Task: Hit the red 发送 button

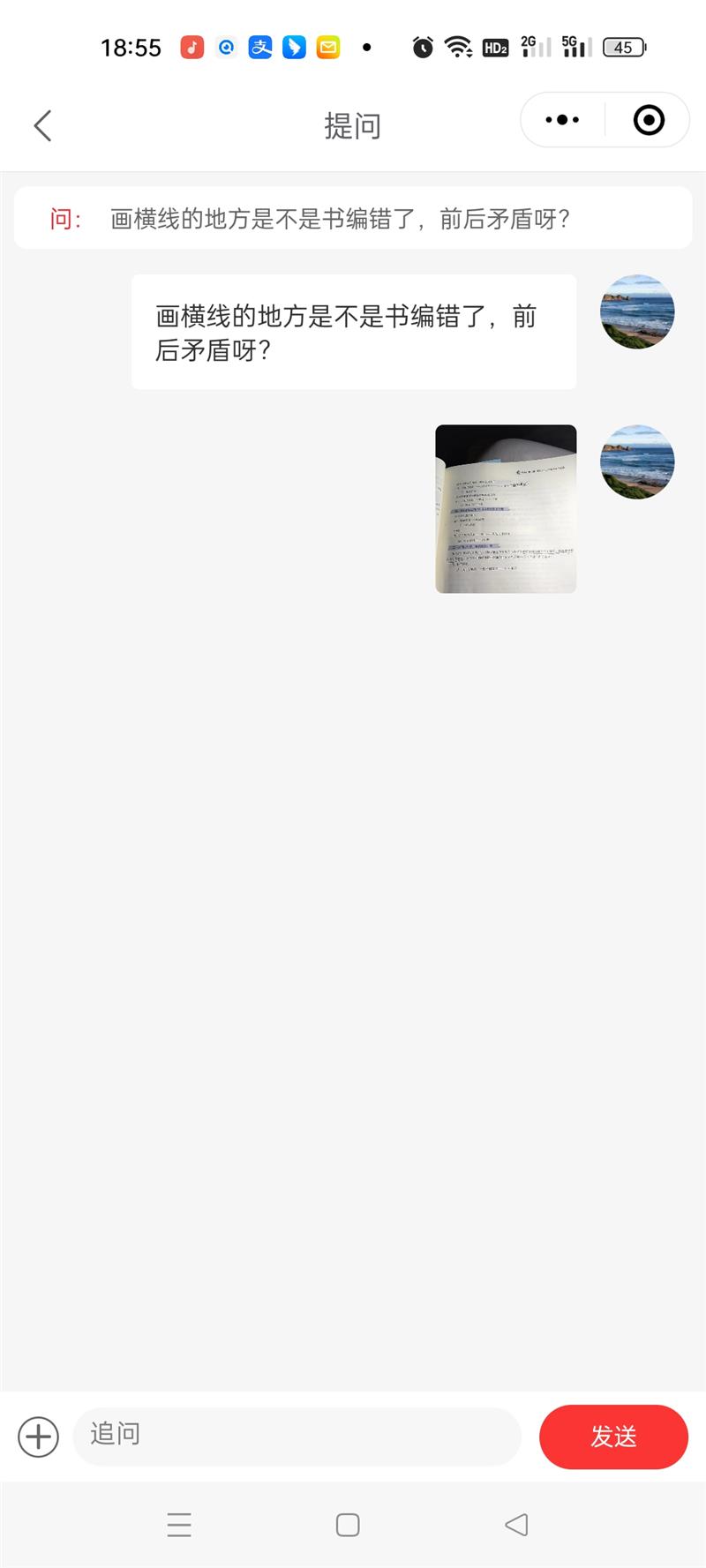Action: pos(613,1437)
